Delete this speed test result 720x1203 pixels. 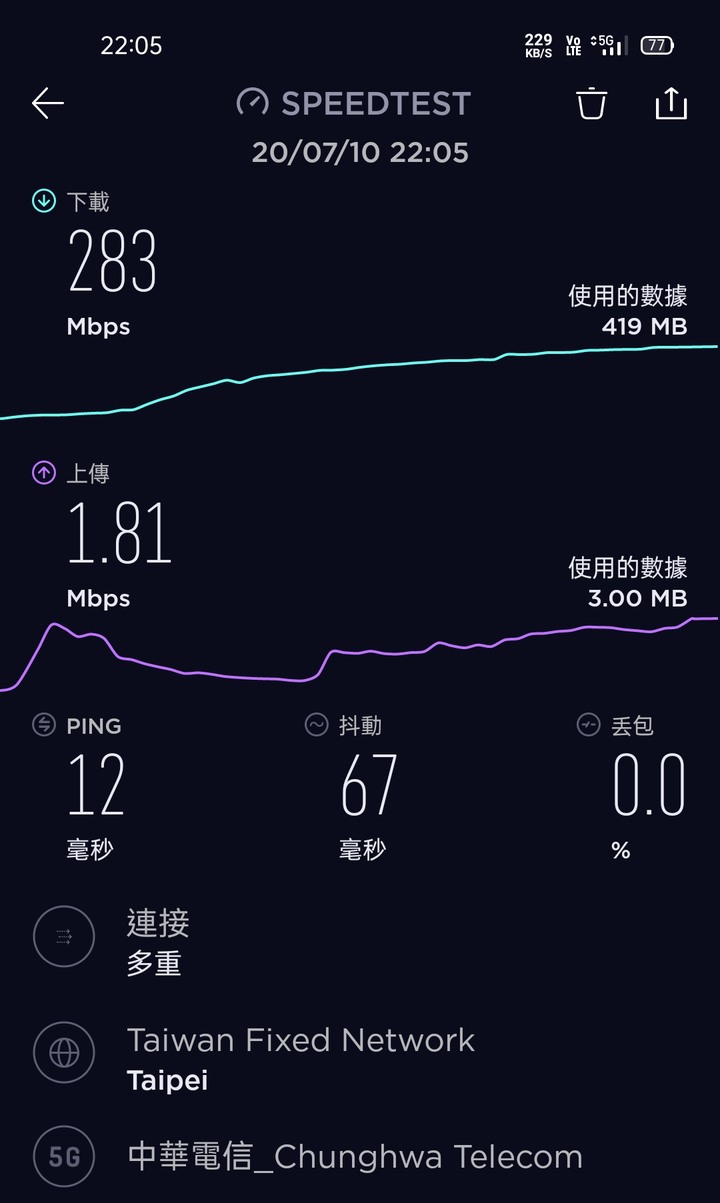point(592,103)
